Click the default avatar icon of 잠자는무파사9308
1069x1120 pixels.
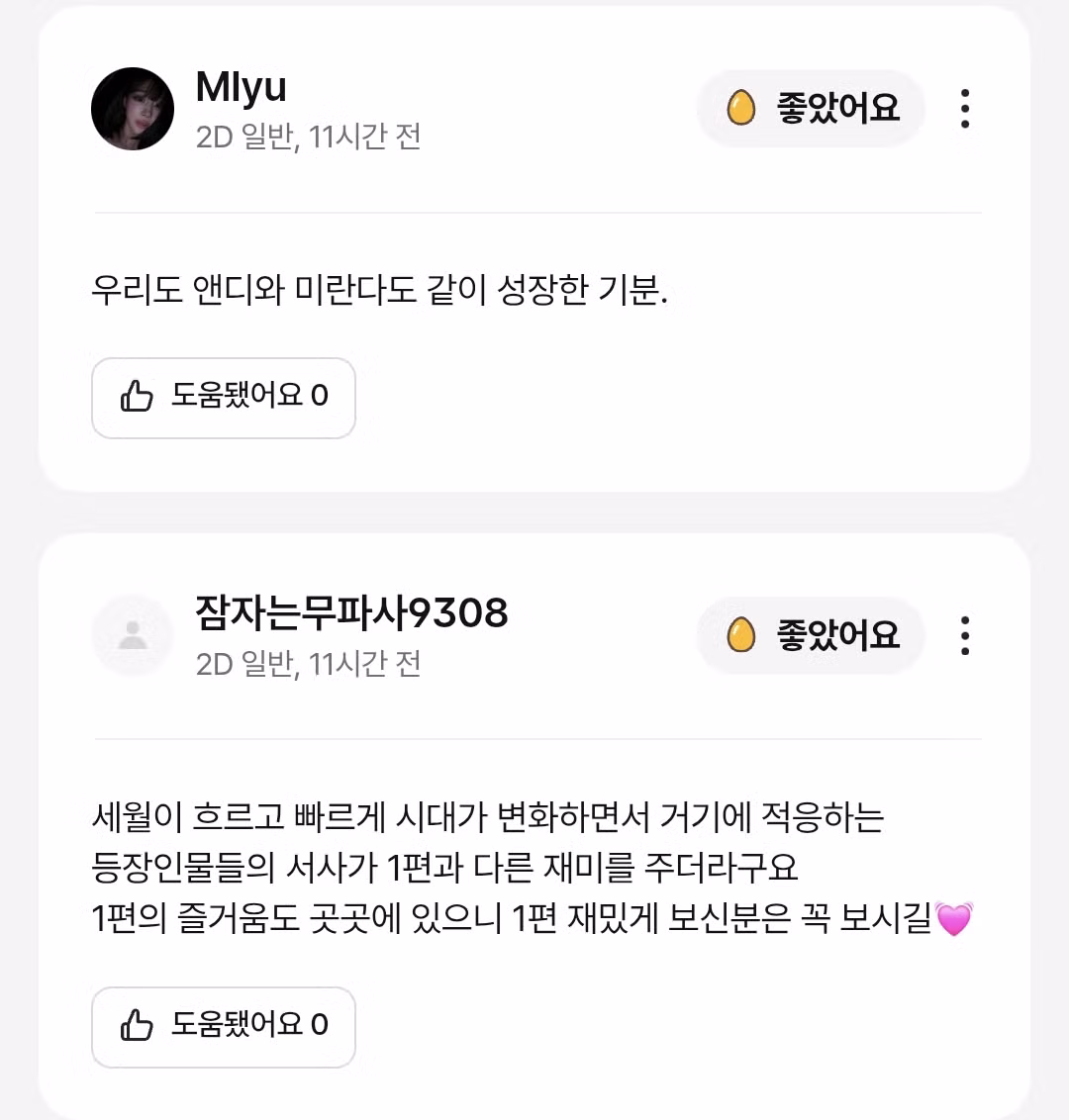tap(133, 635)
